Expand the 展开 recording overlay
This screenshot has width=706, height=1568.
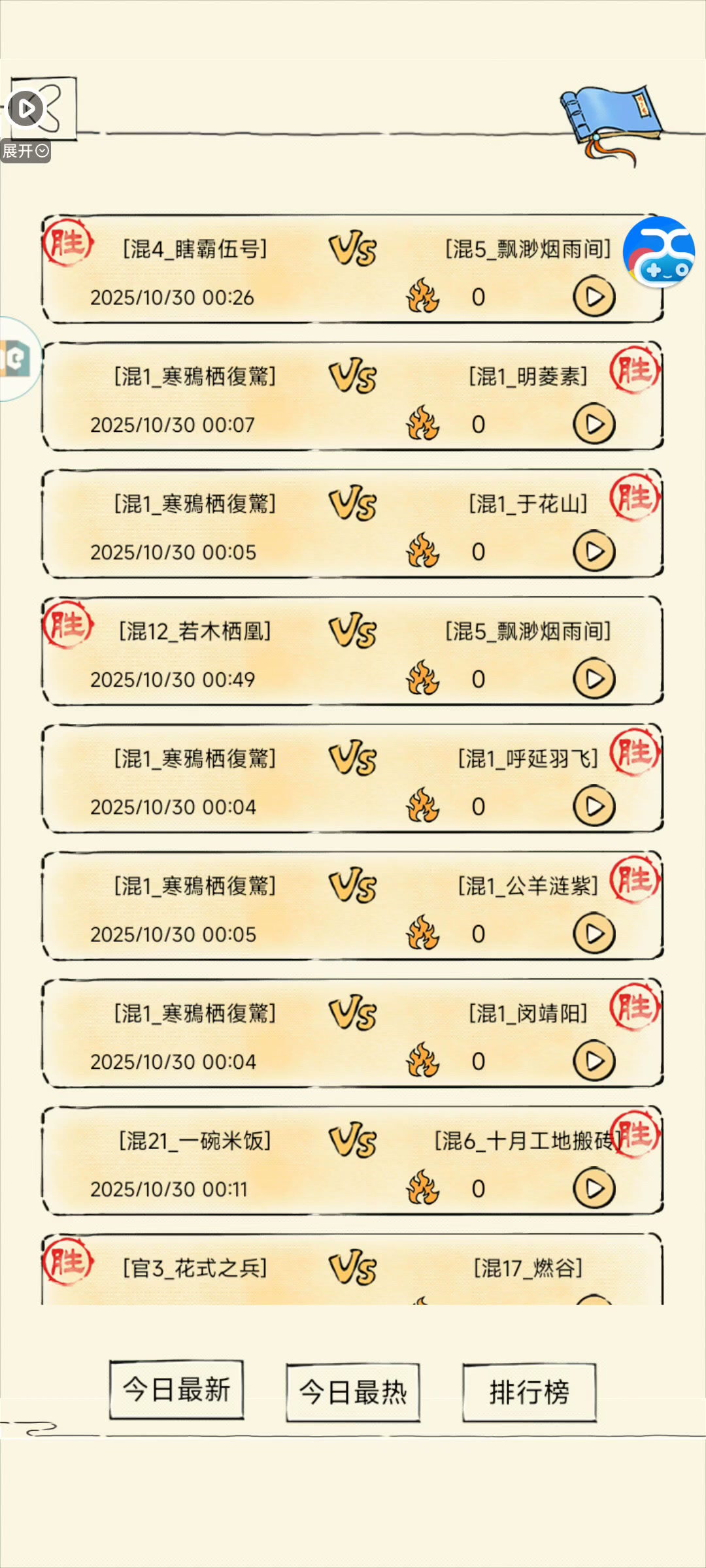[x=25, y=152]
